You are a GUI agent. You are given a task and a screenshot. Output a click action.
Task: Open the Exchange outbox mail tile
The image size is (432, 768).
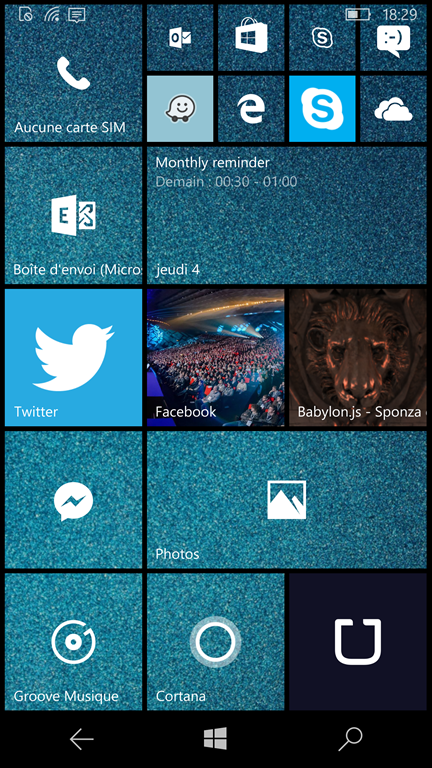[73, 216]
